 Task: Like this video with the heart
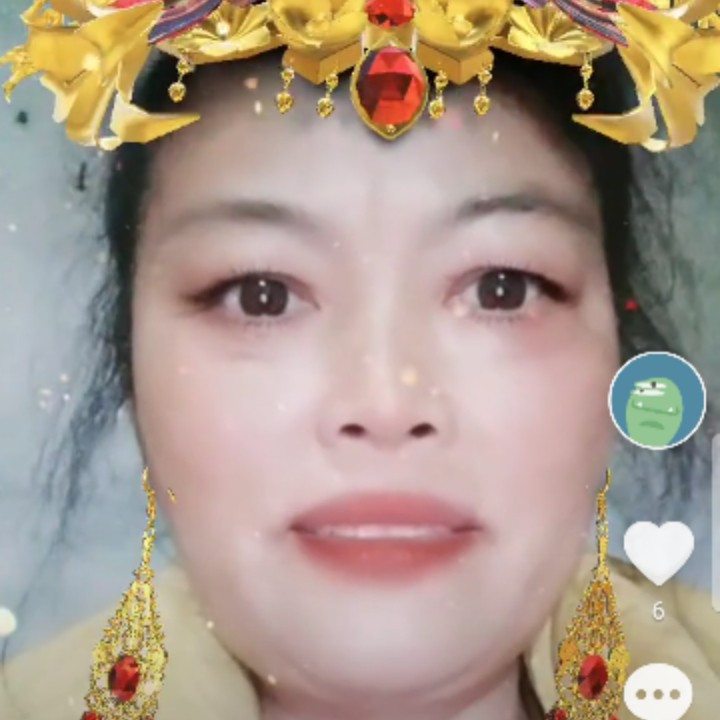(658, 551)
